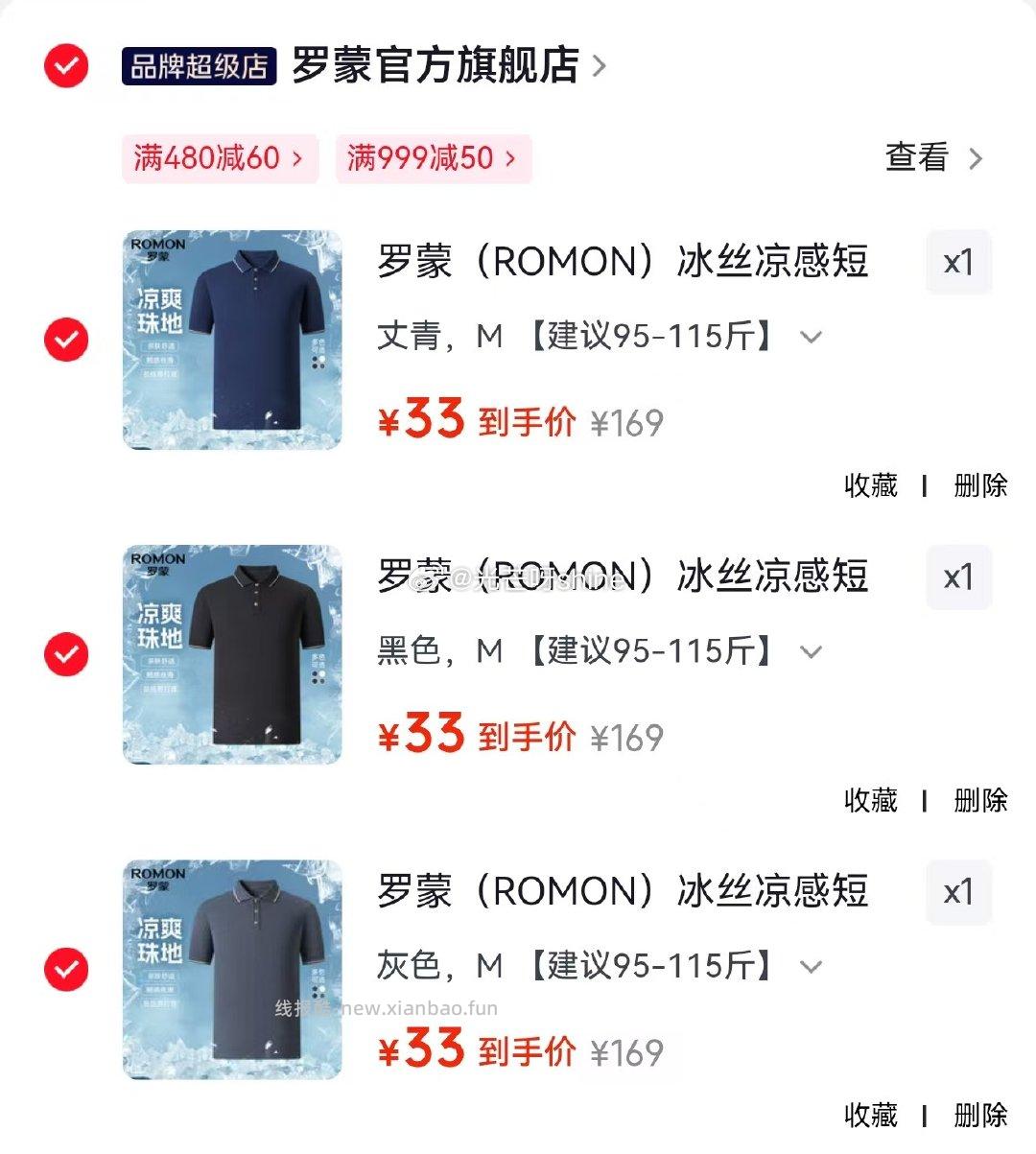This screenshot has width=1036, height=1154.
Task: Click the 查看 arrow to view store coupons
Action: [x=977, y=158]
